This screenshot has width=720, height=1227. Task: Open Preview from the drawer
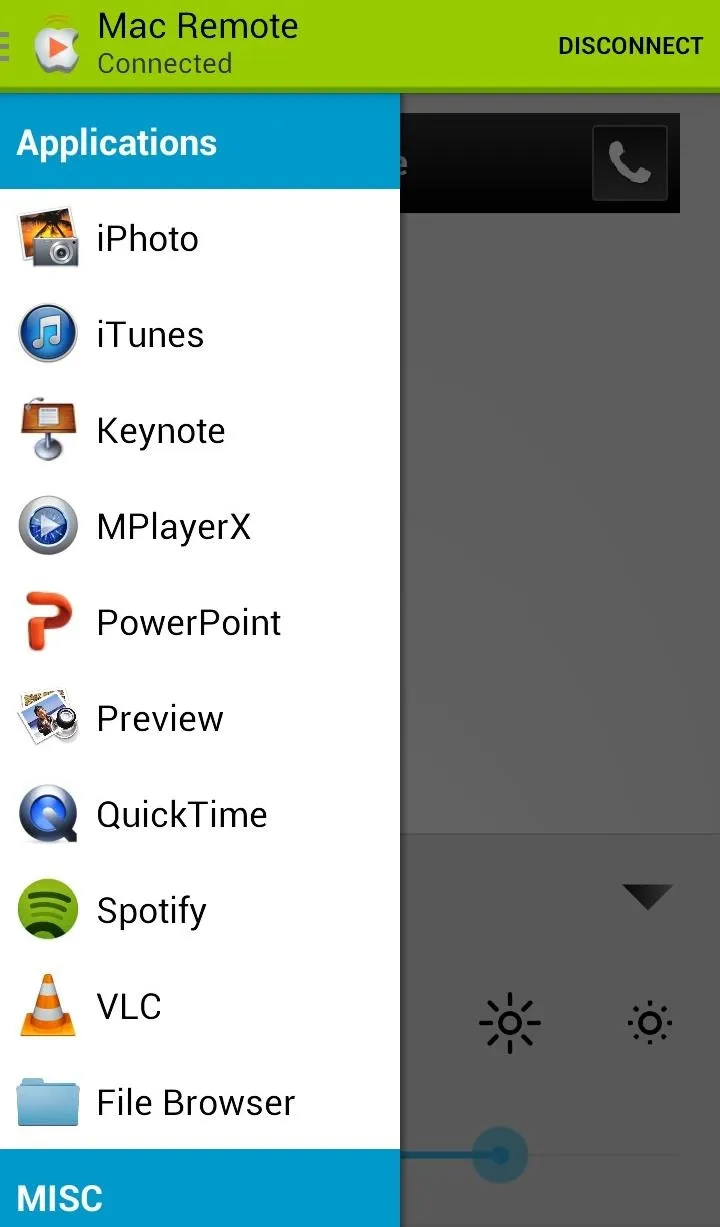click(200, 718)
